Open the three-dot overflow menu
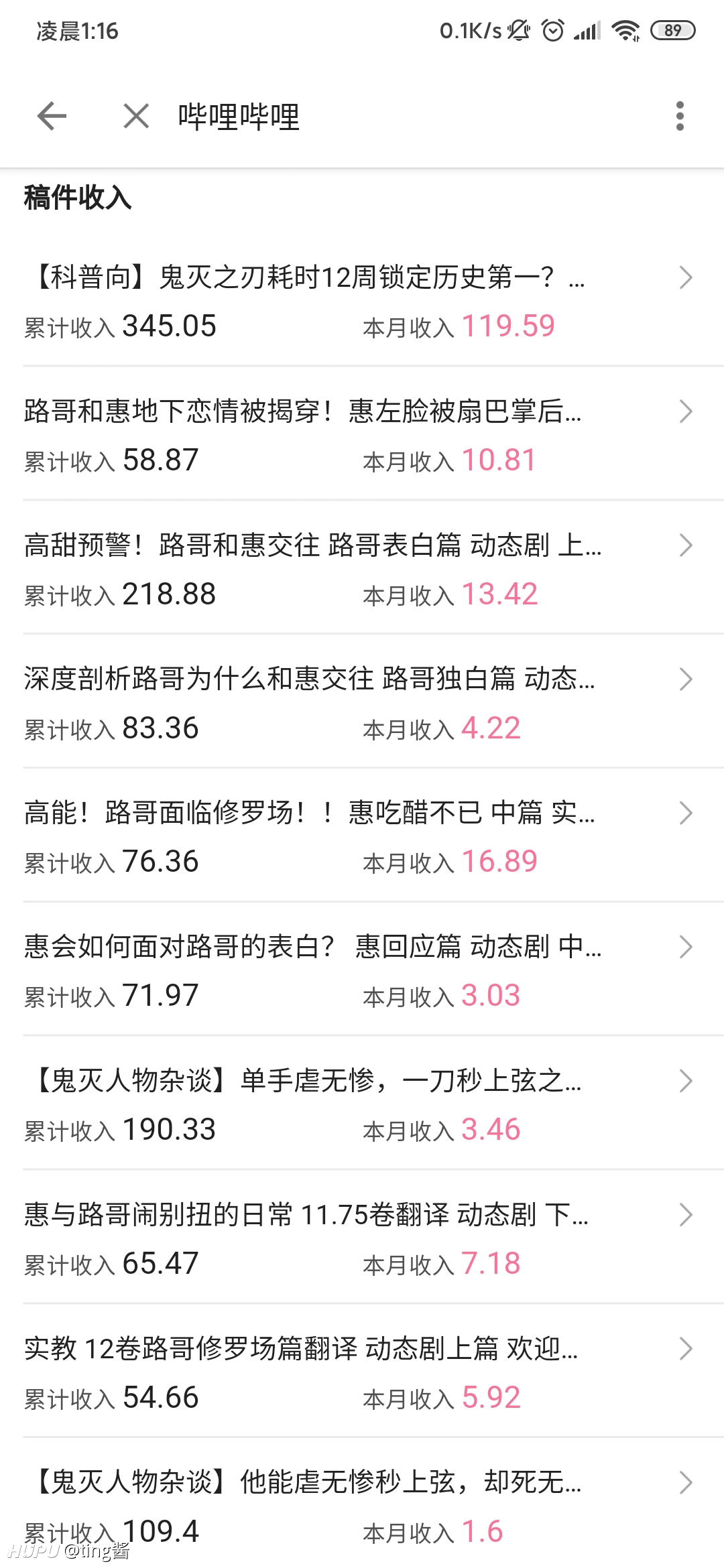This screenshot has width=724, height=1568. point(680,116)
